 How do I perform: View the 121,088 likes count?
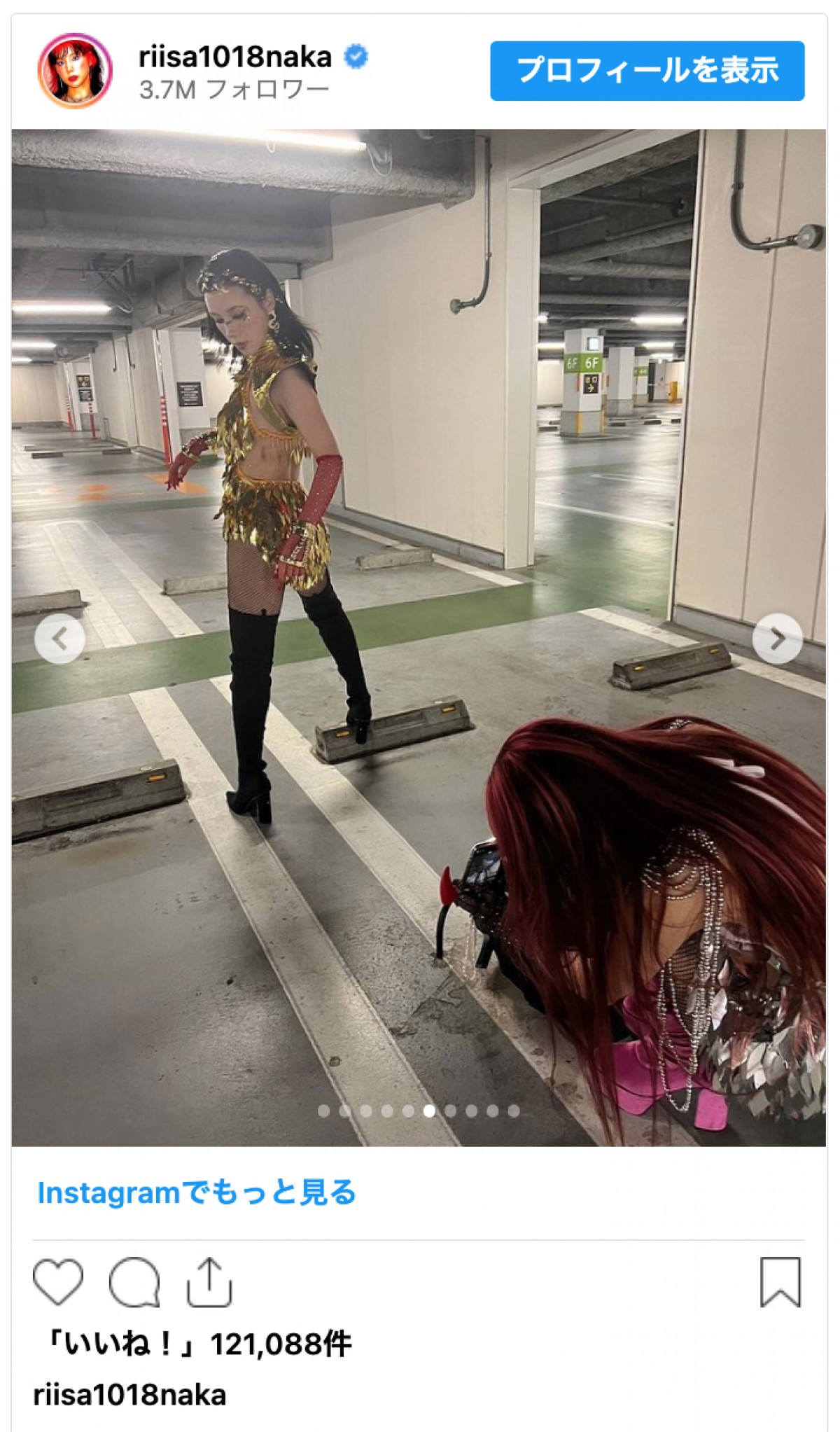pos(197,1345)
